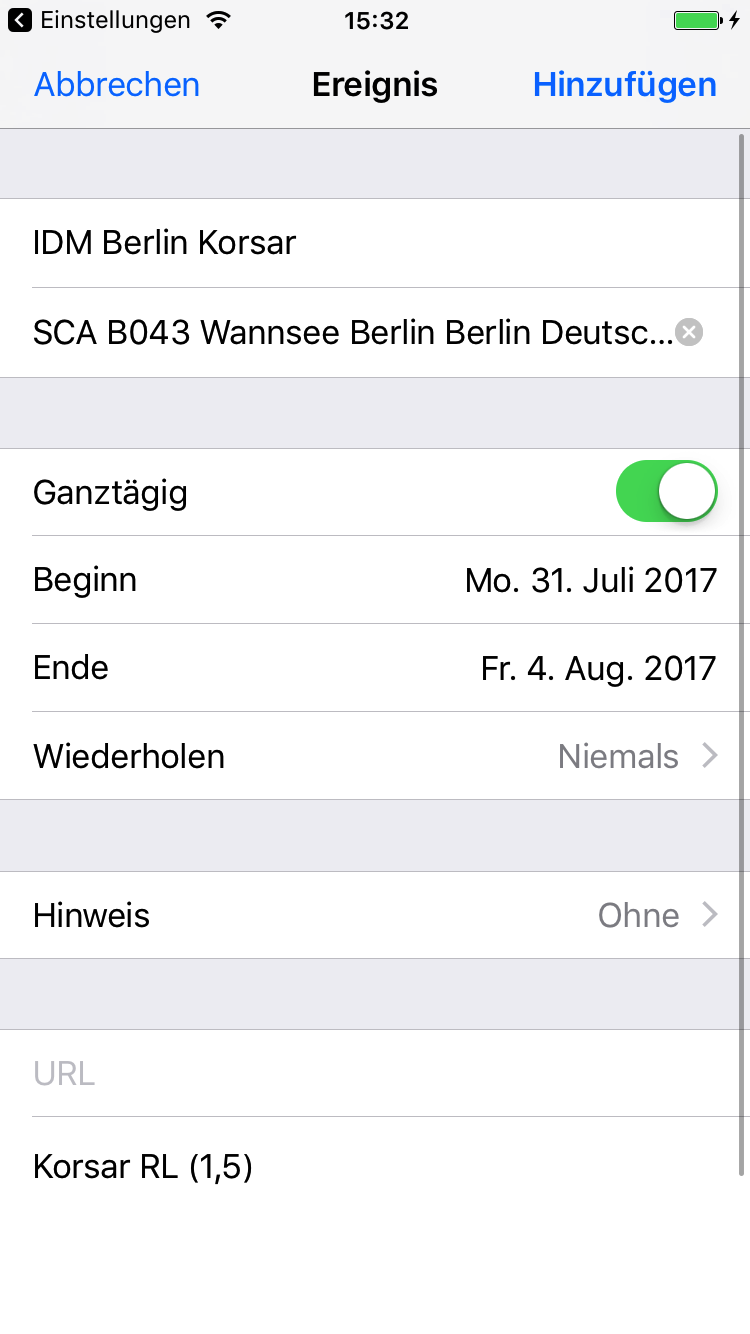Edit the title field IDM Berlin Korsar
Image resolution: width=750 pixels, height=1334 pixels.
(375, 243)
